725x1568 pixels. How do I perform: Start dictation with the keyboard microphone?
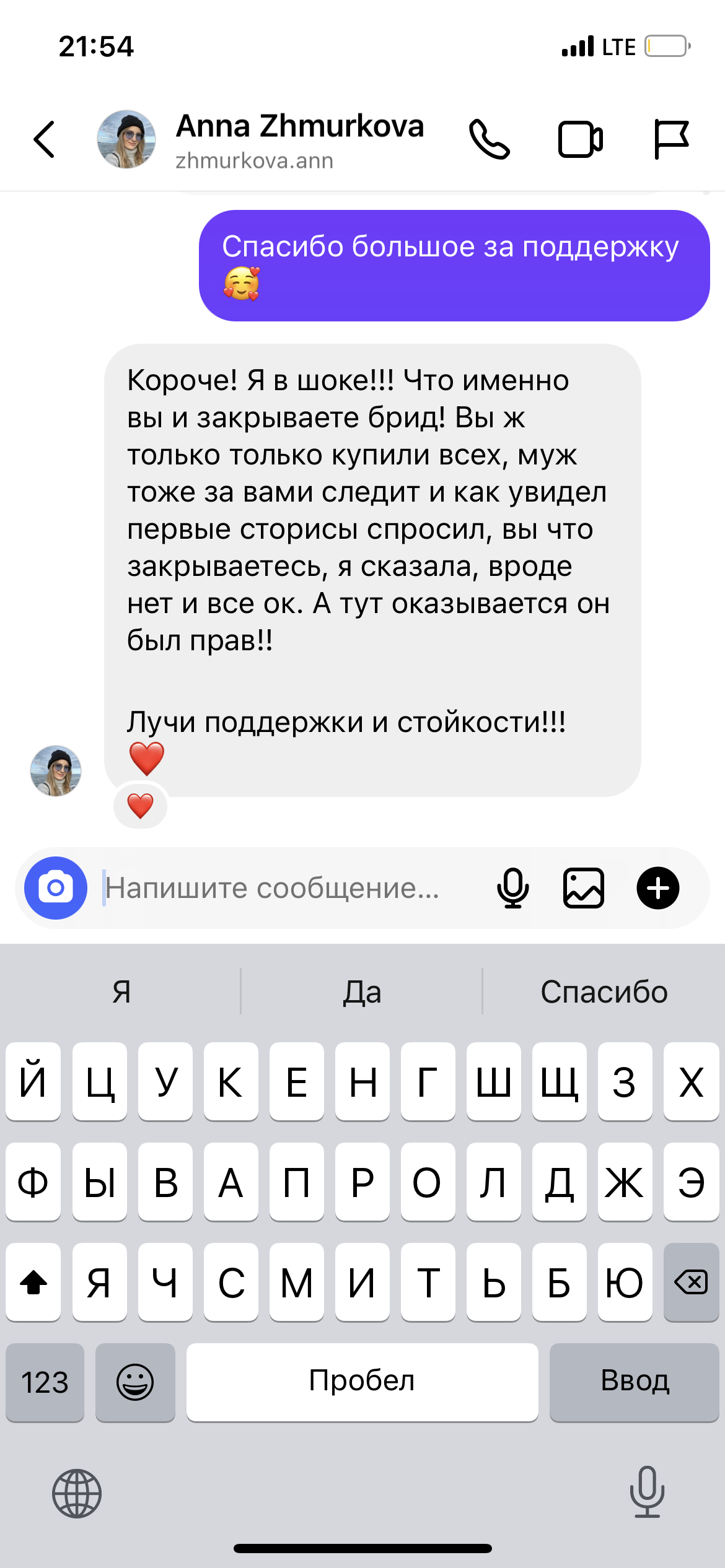point(648,1492)
